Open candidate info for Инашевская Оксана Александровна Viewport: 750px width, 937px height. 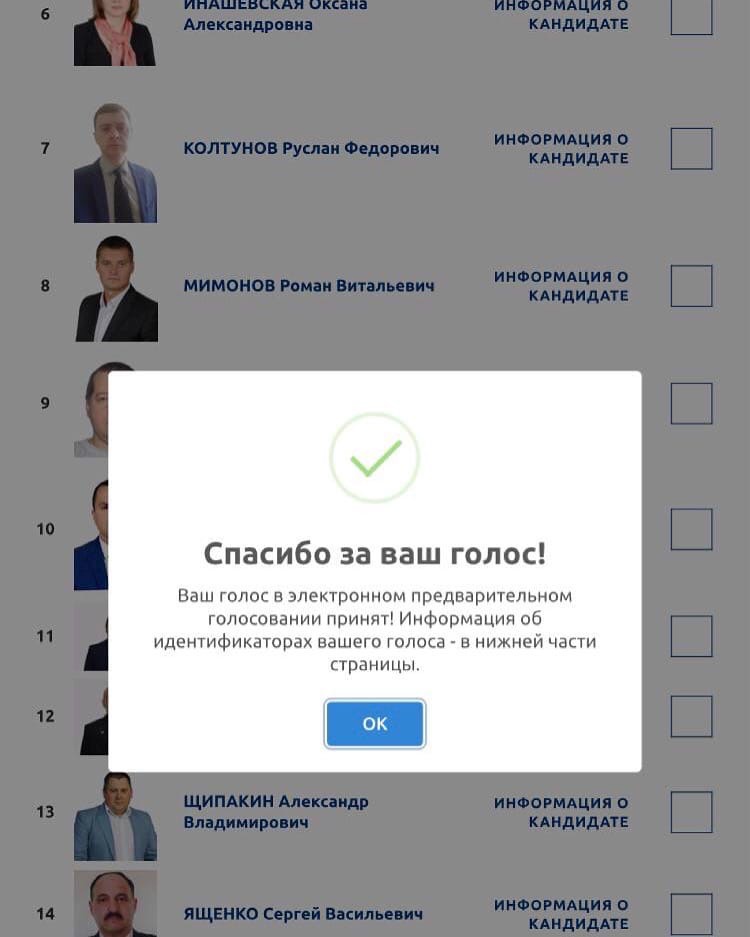point(561,15)
